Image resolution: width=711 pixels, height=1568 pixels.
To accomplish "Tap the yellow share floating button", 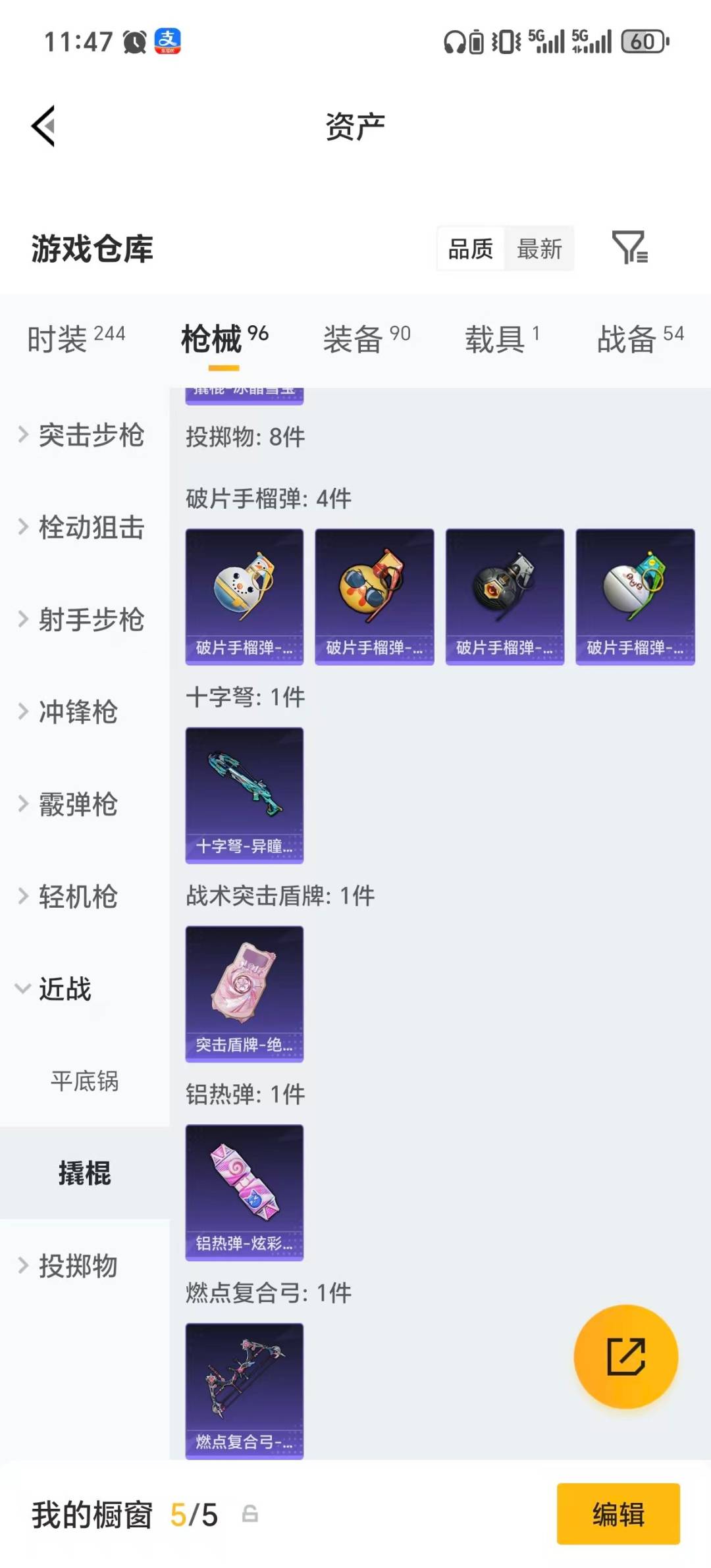I will tap(625, 1356).
